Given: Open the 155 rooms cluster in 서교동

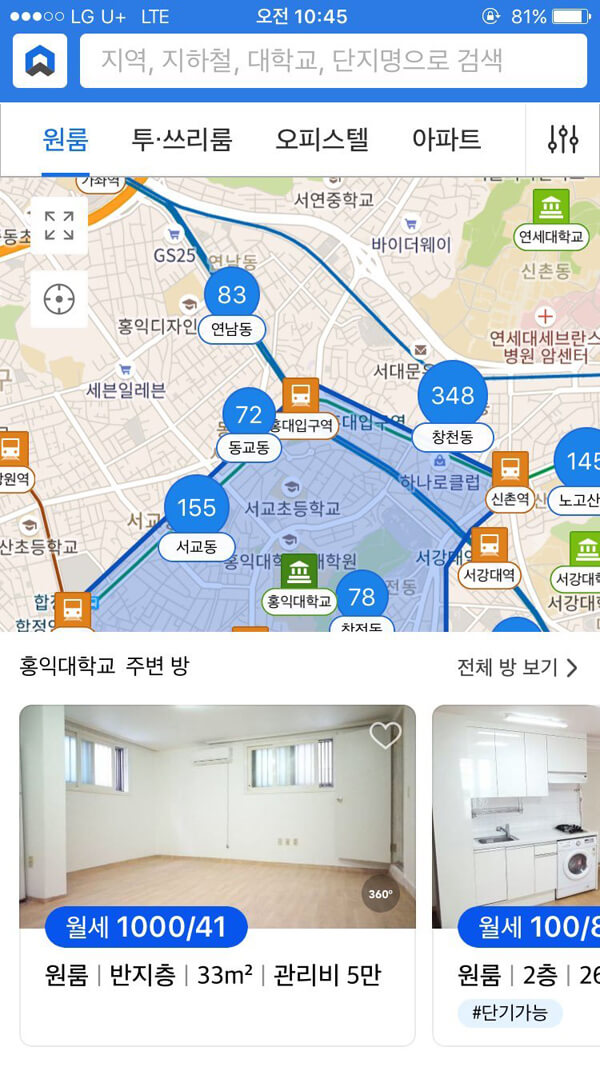Looking at the screenshot, I should pyautogui.click(x=196, y=508).
